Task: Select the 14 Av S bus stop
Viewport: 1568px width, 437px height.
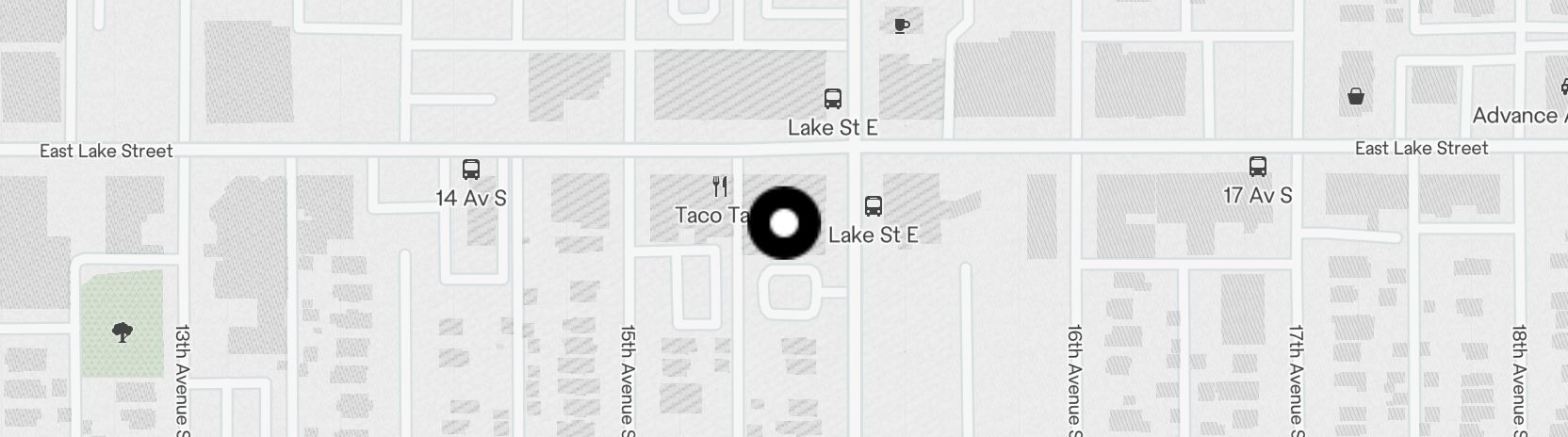Action: [x=471, y=170]
